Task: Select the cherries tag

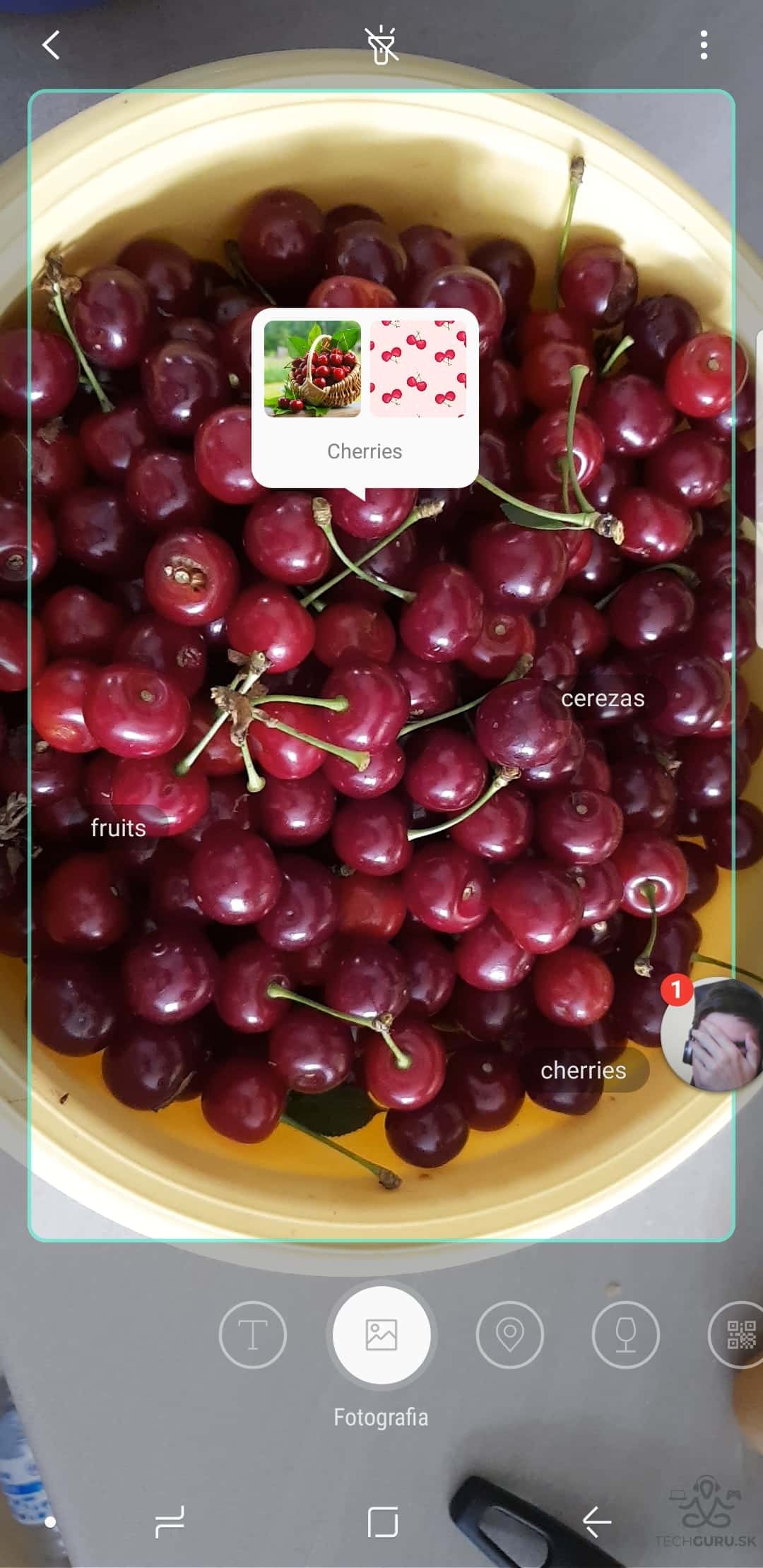Action: point(584,1071)
